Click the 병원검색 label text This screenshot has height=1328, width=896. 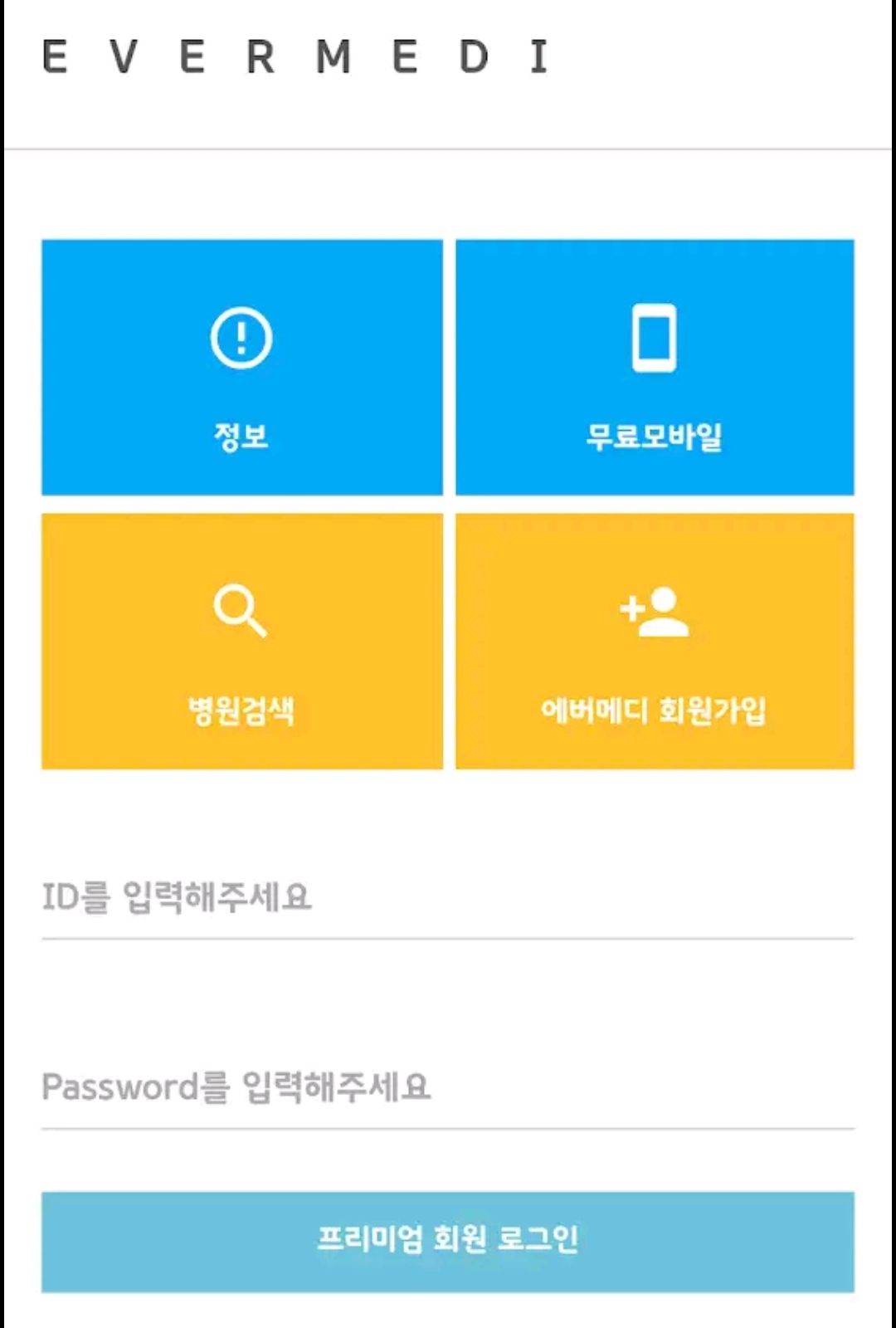click(x=241, y=710)
